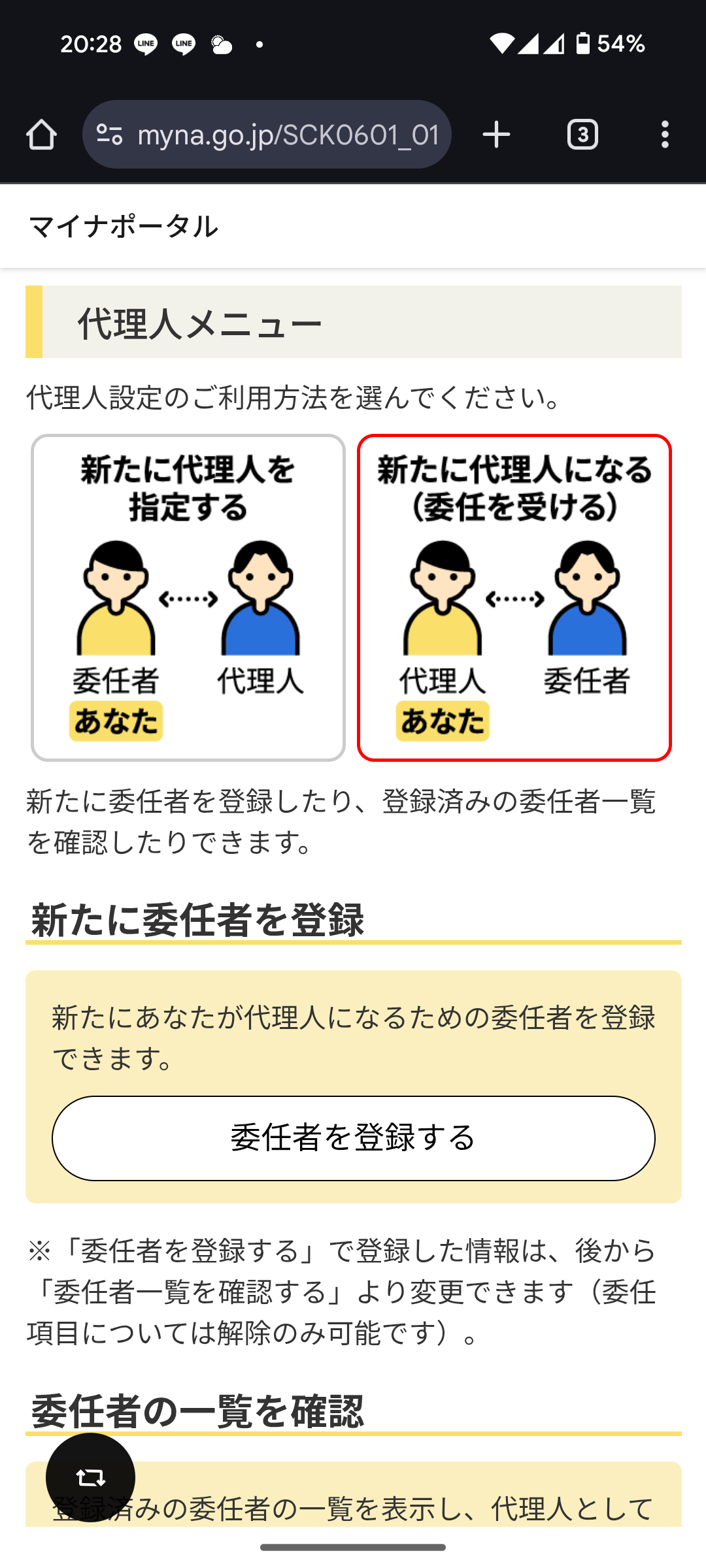This screenshot has height=1568, width=706.
Task: Tap the 委任者を登録する button
Action: click(354, 1138)
